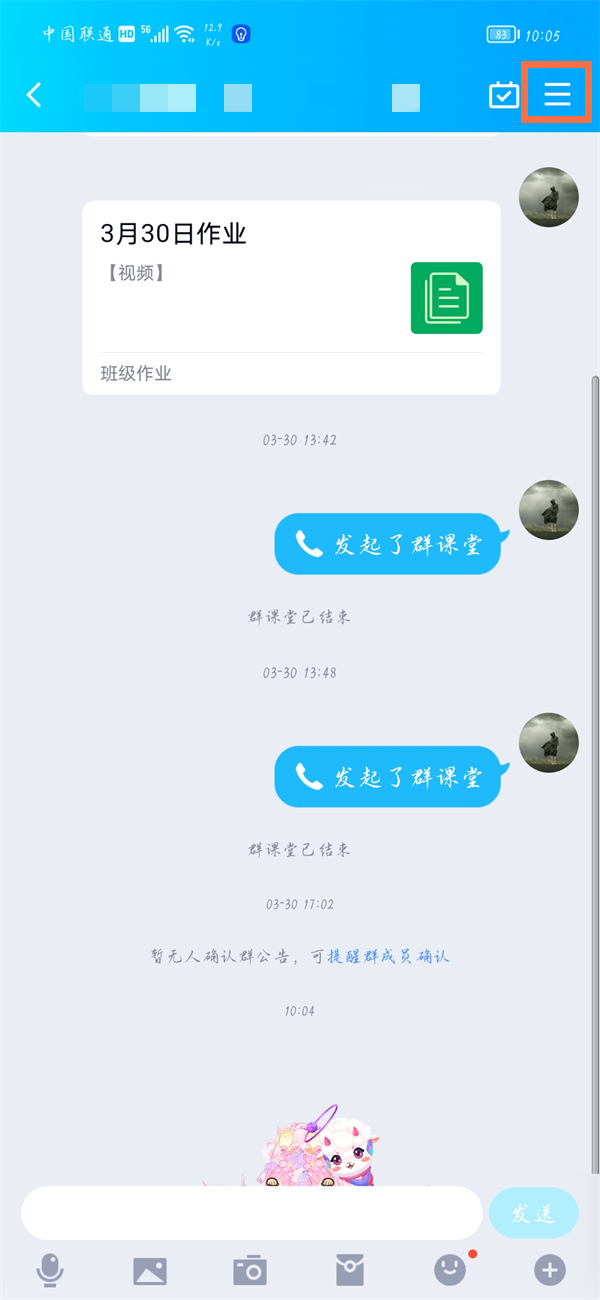Open the emoji sticker panel

[450, 1271]
